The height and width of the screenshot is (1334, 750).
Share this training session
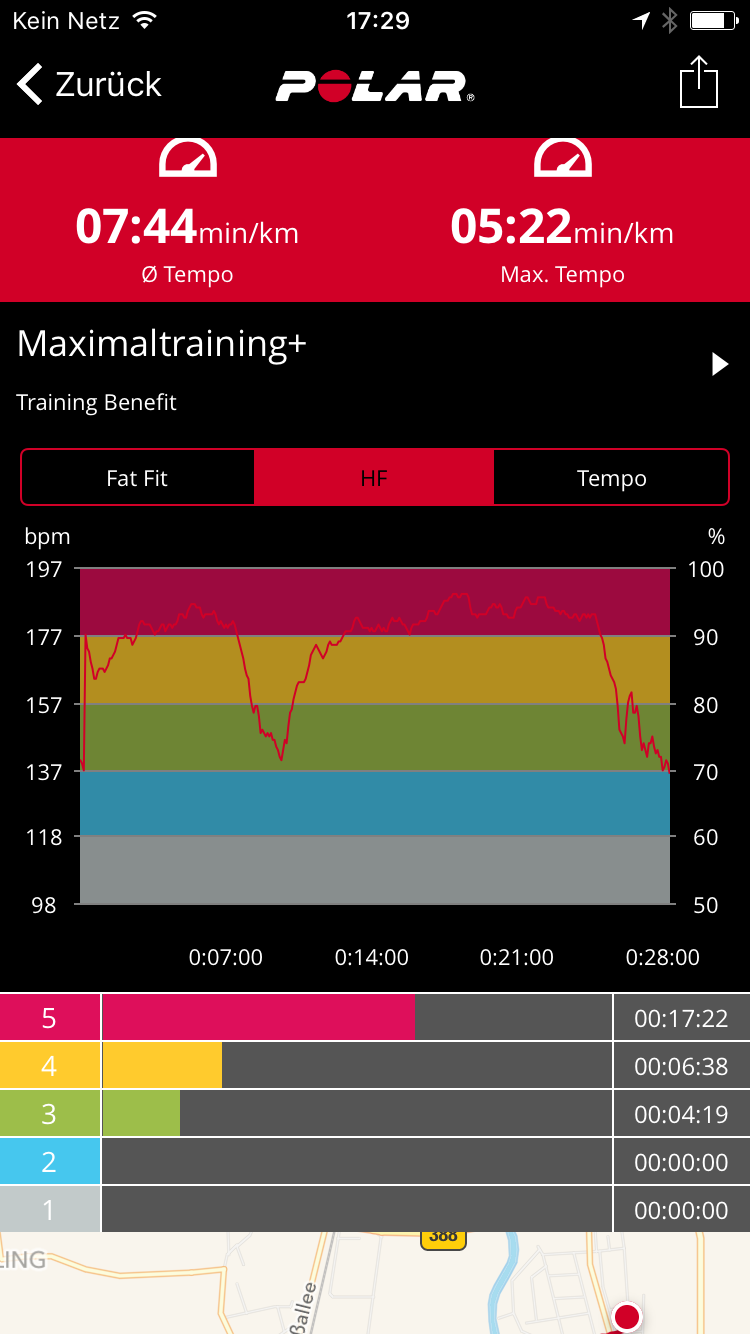click(x=699, y=83)
